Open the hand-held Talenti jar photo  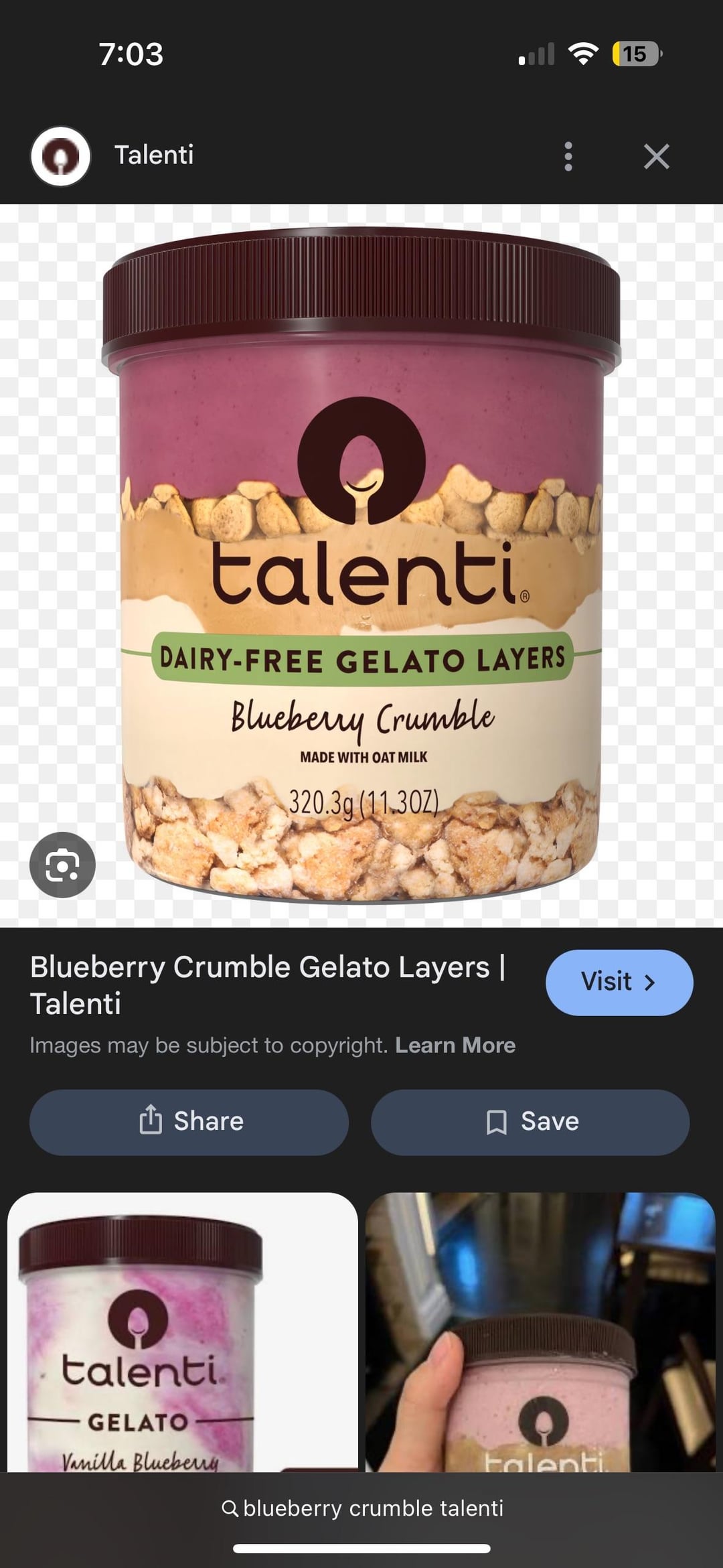[x=540, y=1333]
